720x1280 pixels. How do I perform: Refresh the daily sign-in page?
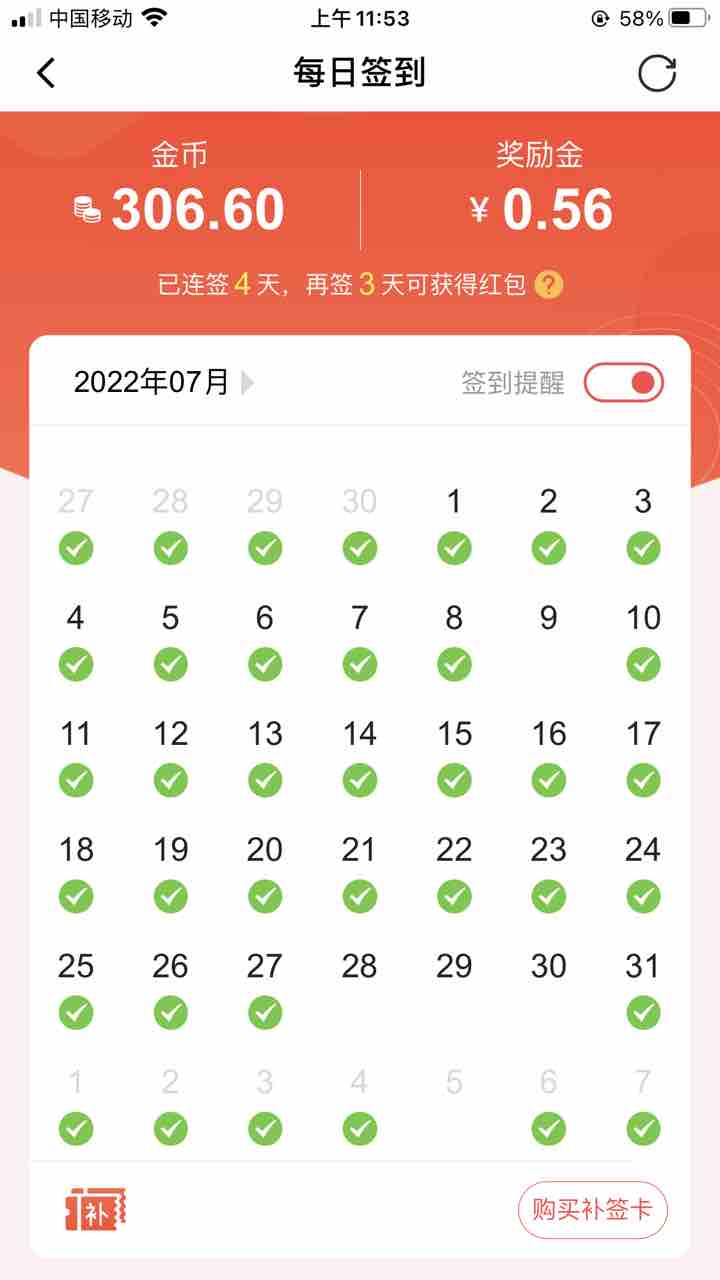pos(657,73)
